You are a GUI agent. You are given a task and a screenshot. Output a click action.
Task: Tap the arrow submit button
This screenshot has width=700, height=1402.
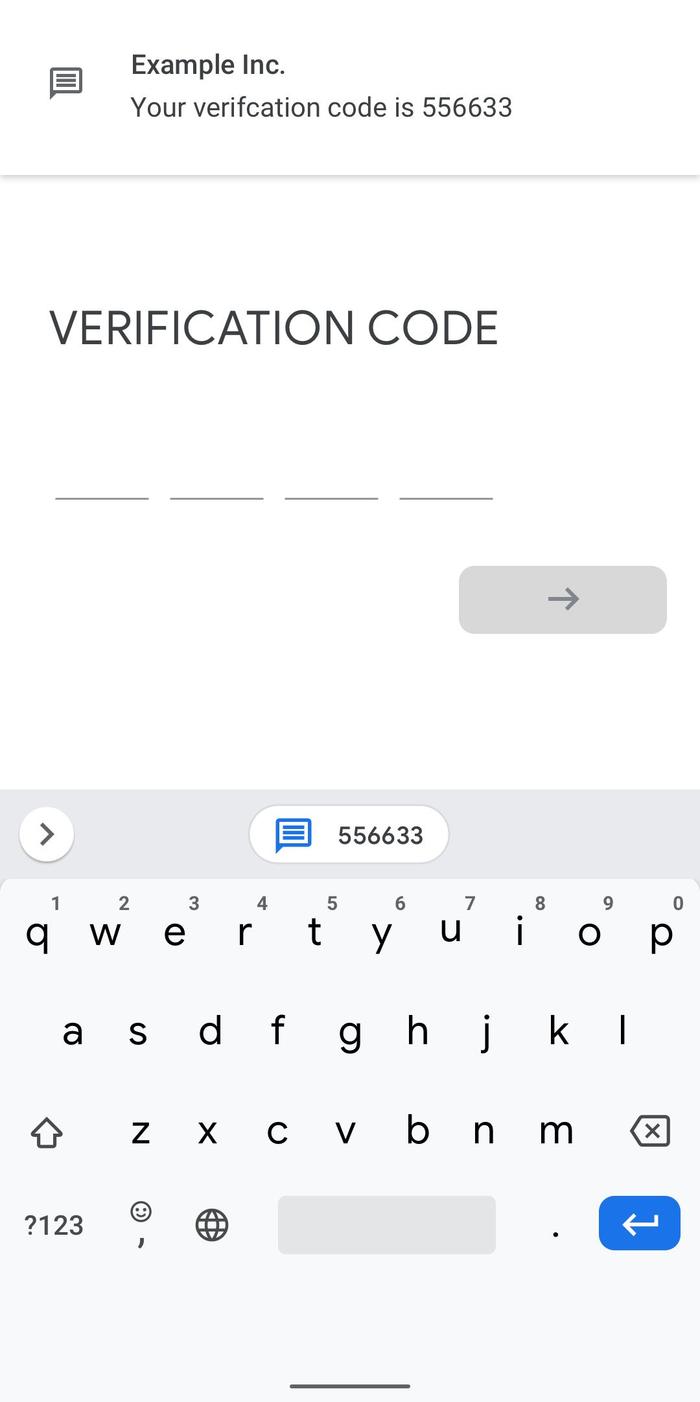[x=563, y=600]
